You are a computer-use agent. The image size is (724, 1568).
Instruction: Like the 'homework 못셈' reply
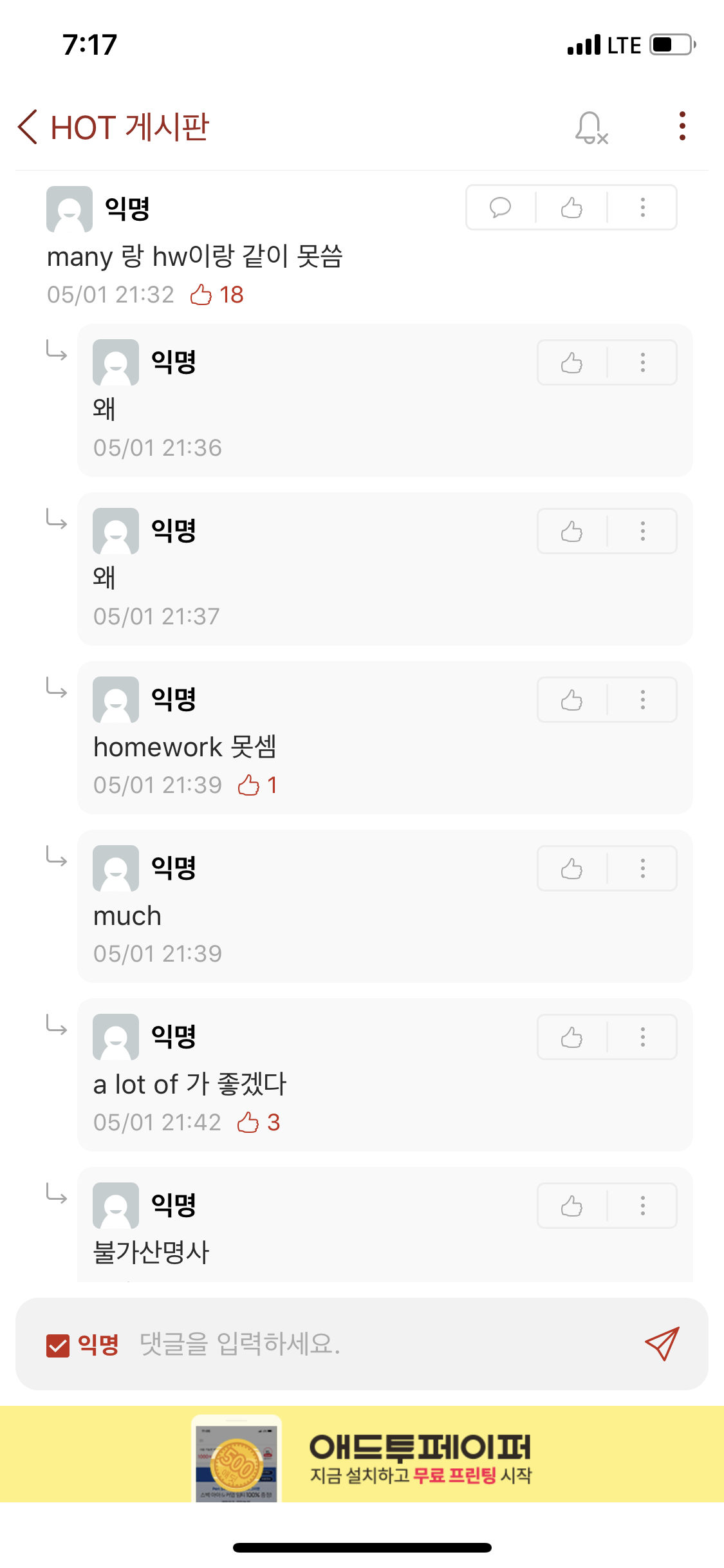point(571,700)
